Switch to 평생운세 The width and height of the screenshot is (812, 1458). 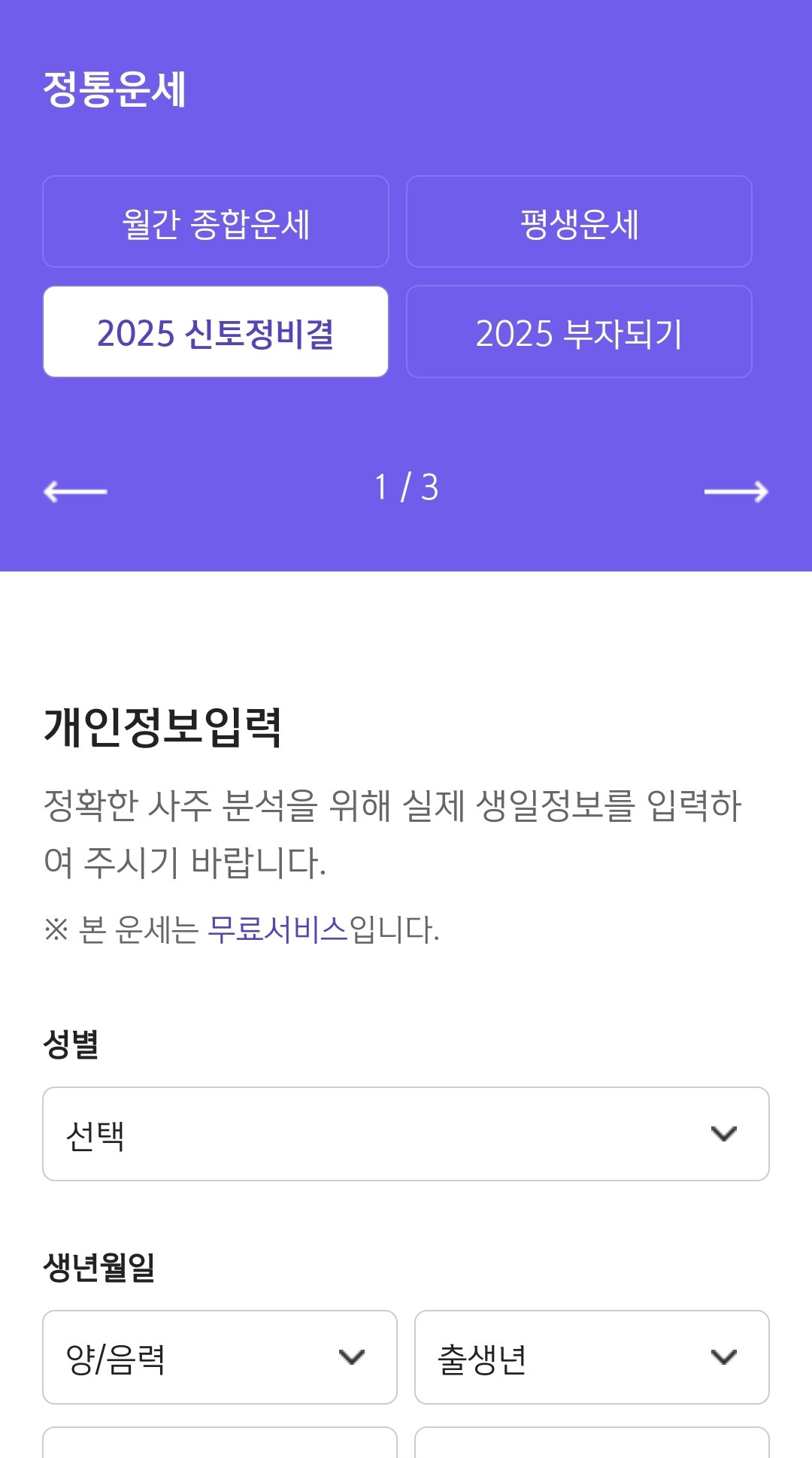579,221
